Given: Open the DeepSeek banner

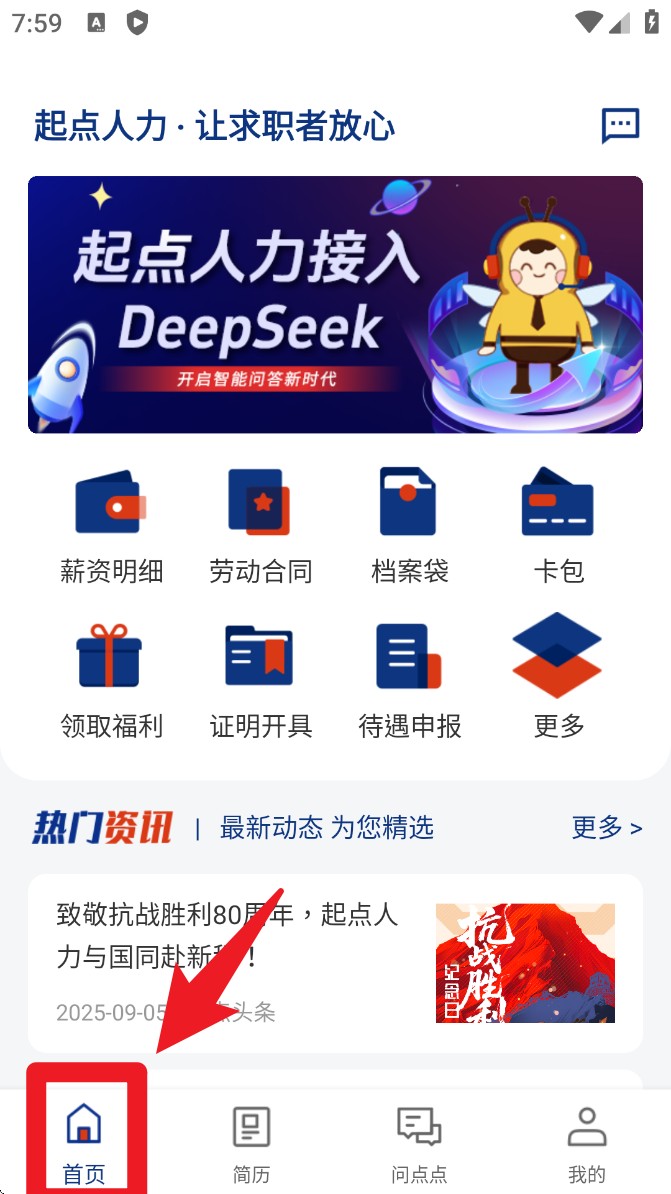Looking at the screenshot, I should click(335, 305).
